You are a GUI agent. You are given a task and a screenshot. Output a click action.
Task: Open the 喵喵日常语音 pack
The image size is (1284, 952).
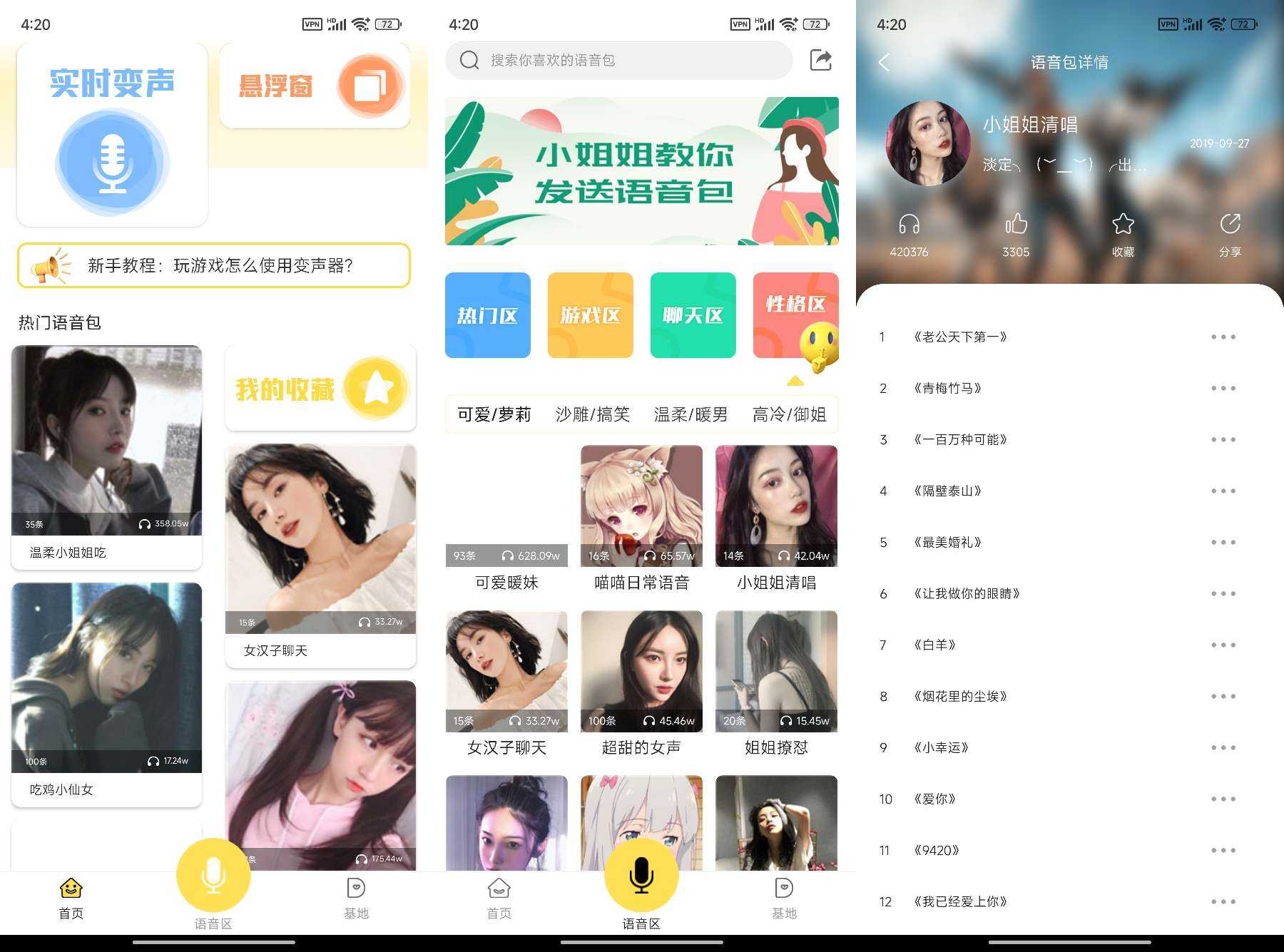[641, 517]
